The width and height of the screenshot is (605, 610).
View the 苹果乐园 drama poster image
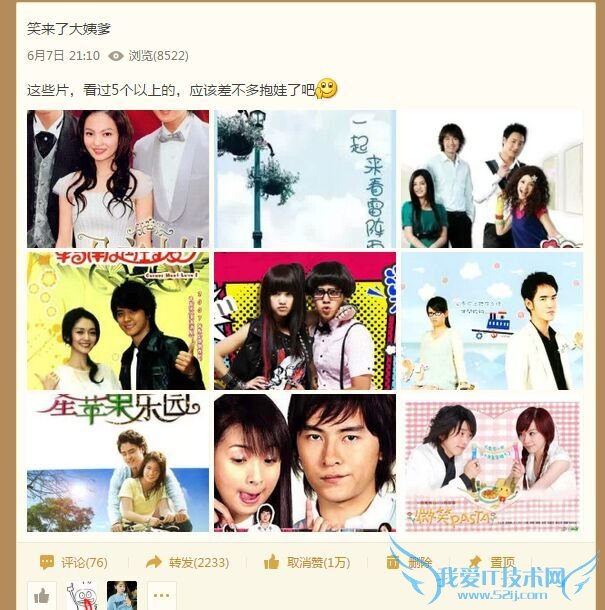pyautogui.click(x=118, y=462)
